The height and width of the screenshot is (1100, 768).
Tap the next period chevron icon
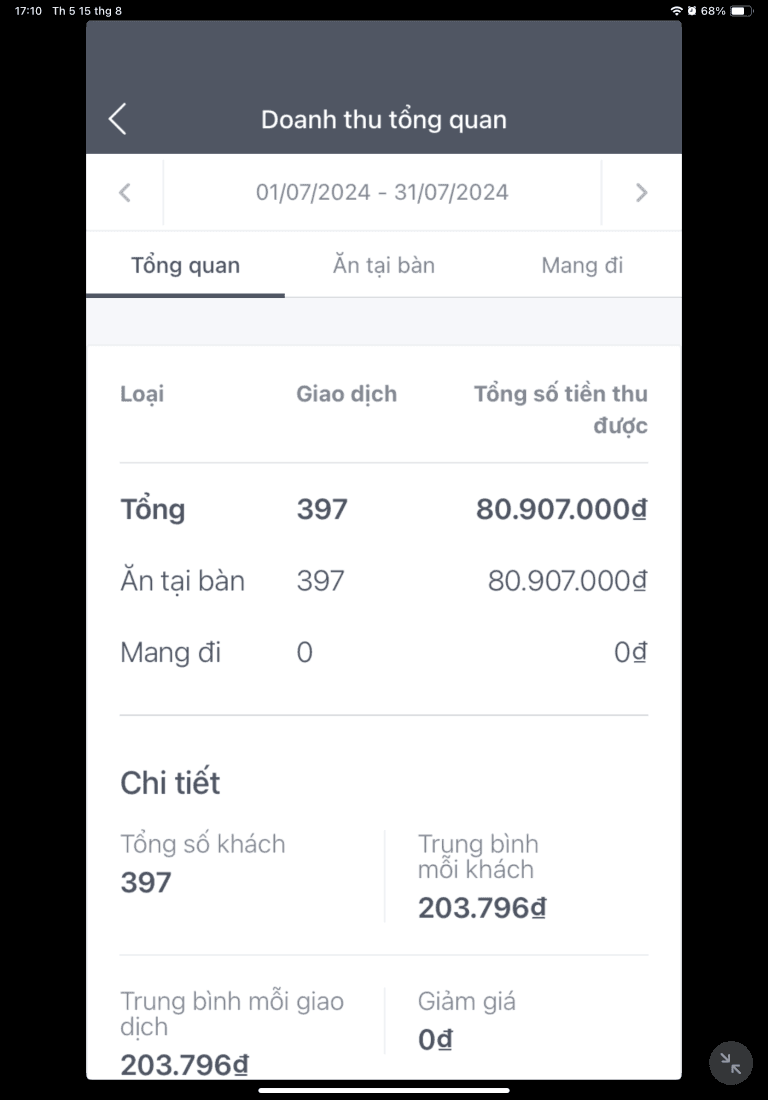(641, 192)
